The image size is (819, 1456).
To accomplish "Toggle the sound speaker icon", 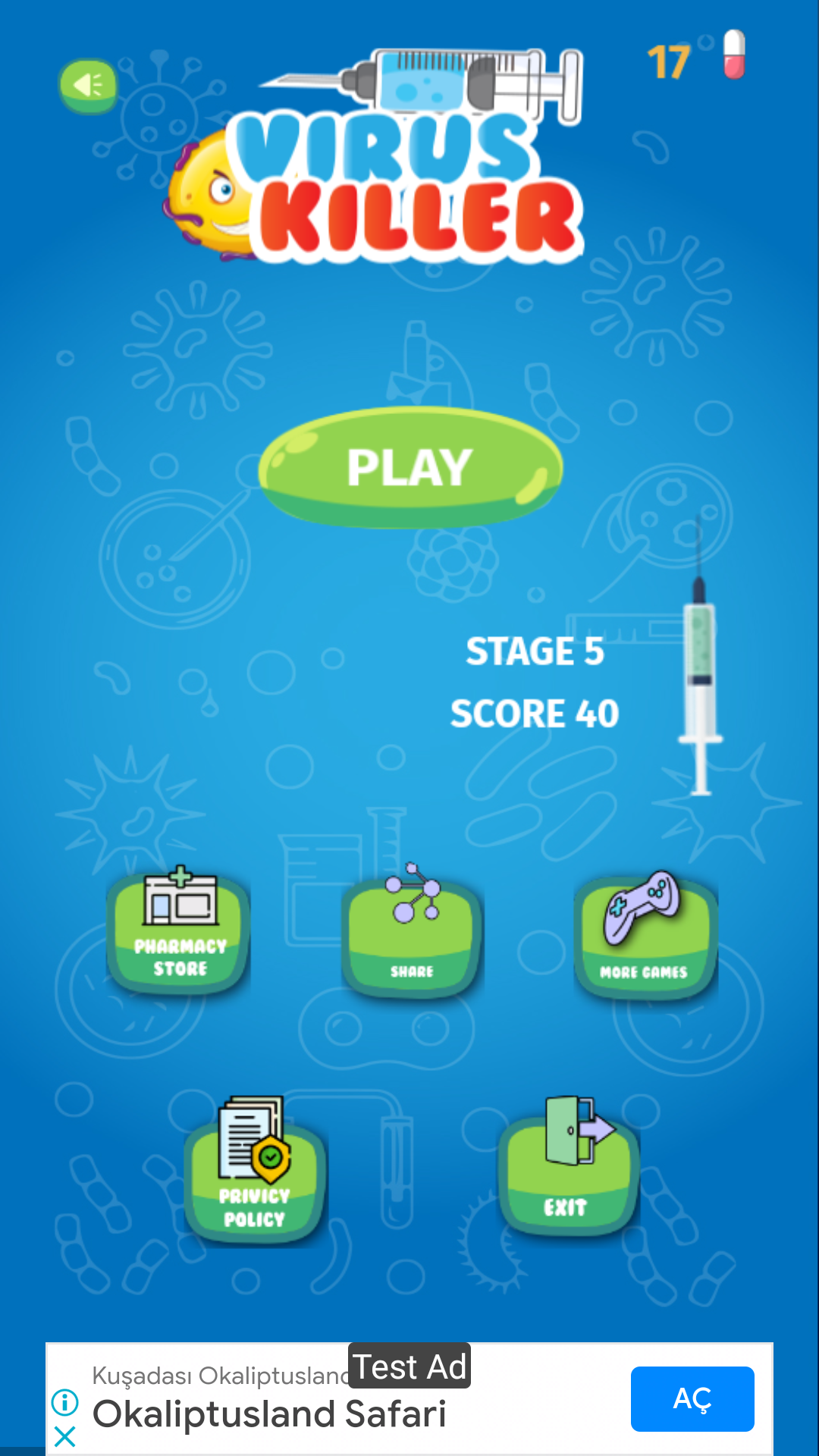I will coord(89,86).
